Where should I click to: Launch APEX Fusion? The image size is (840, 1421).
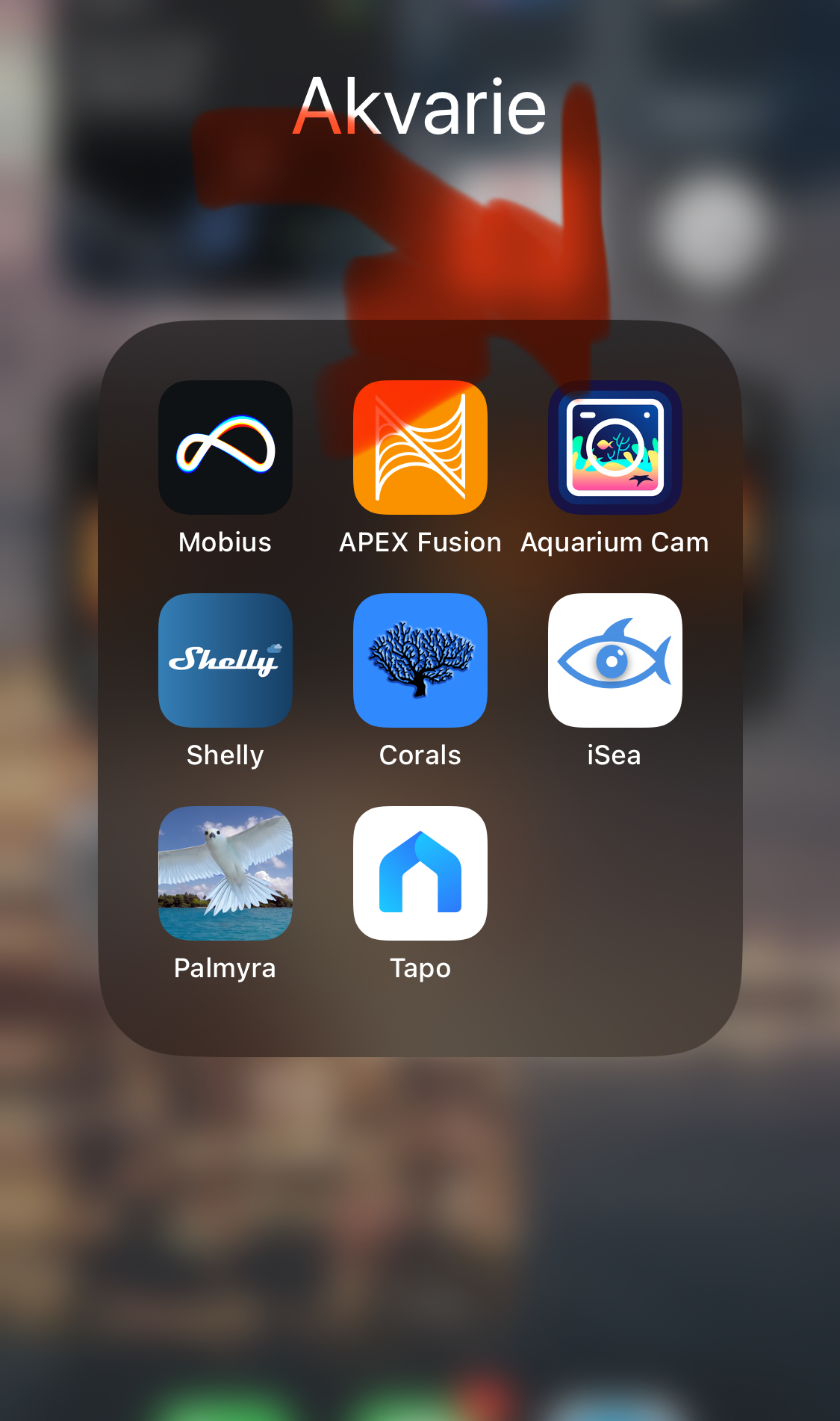pos(420,448)
